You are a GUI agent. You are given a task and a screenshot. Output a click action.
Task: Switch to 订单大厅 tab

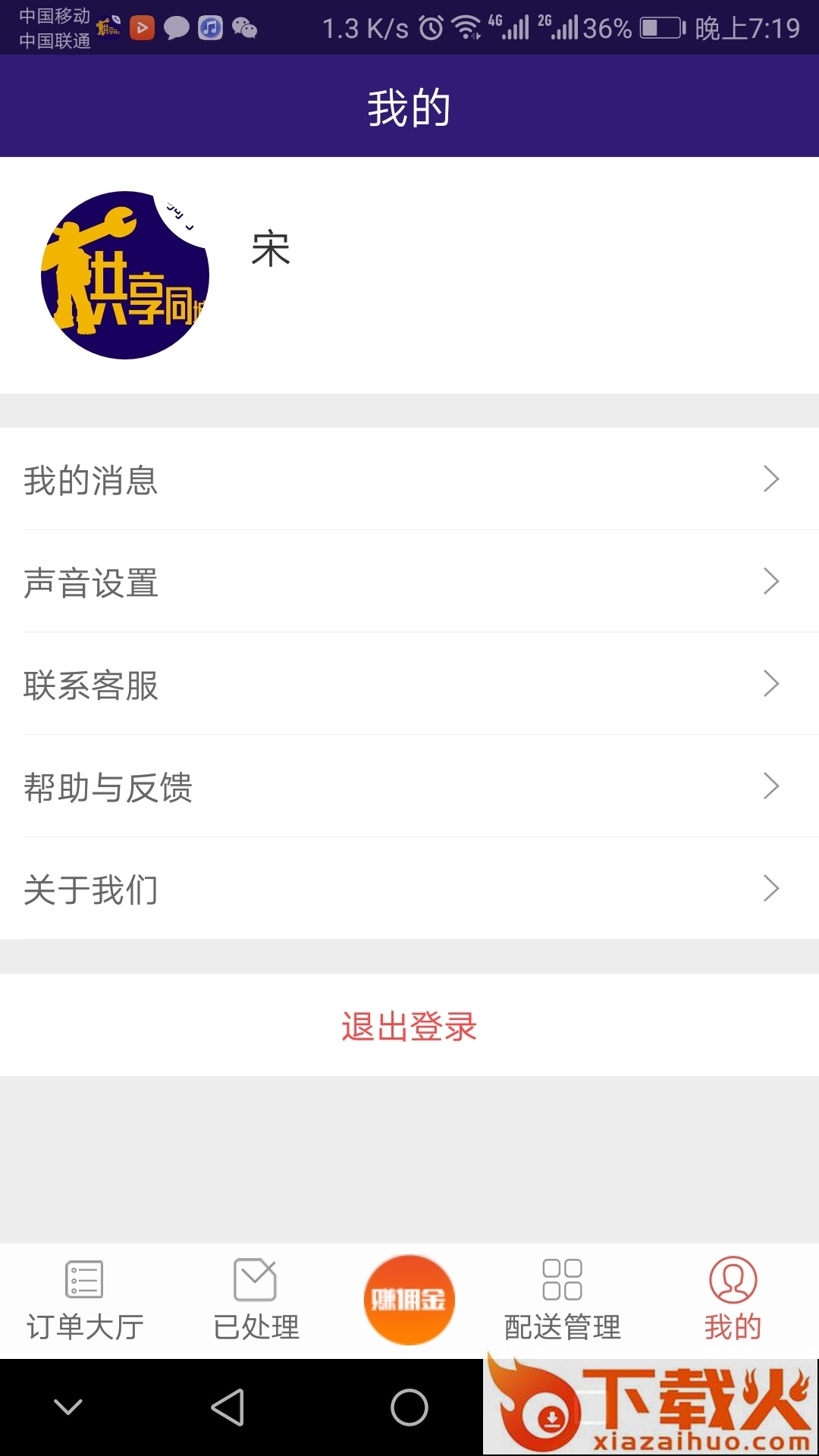click(x=85, y=1301)
